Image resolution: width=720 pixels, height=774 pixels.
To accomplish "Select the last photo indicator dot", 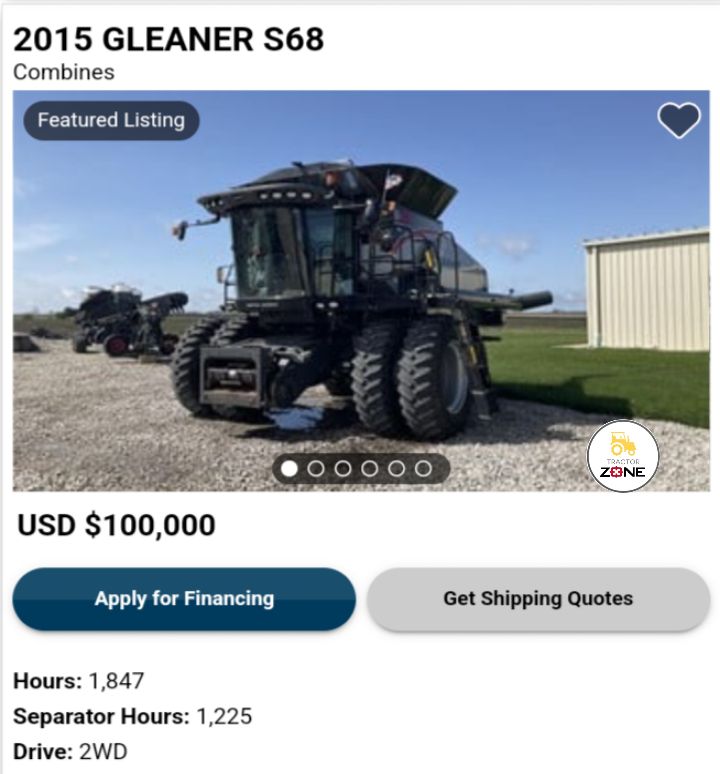I will tap(423, 468).
